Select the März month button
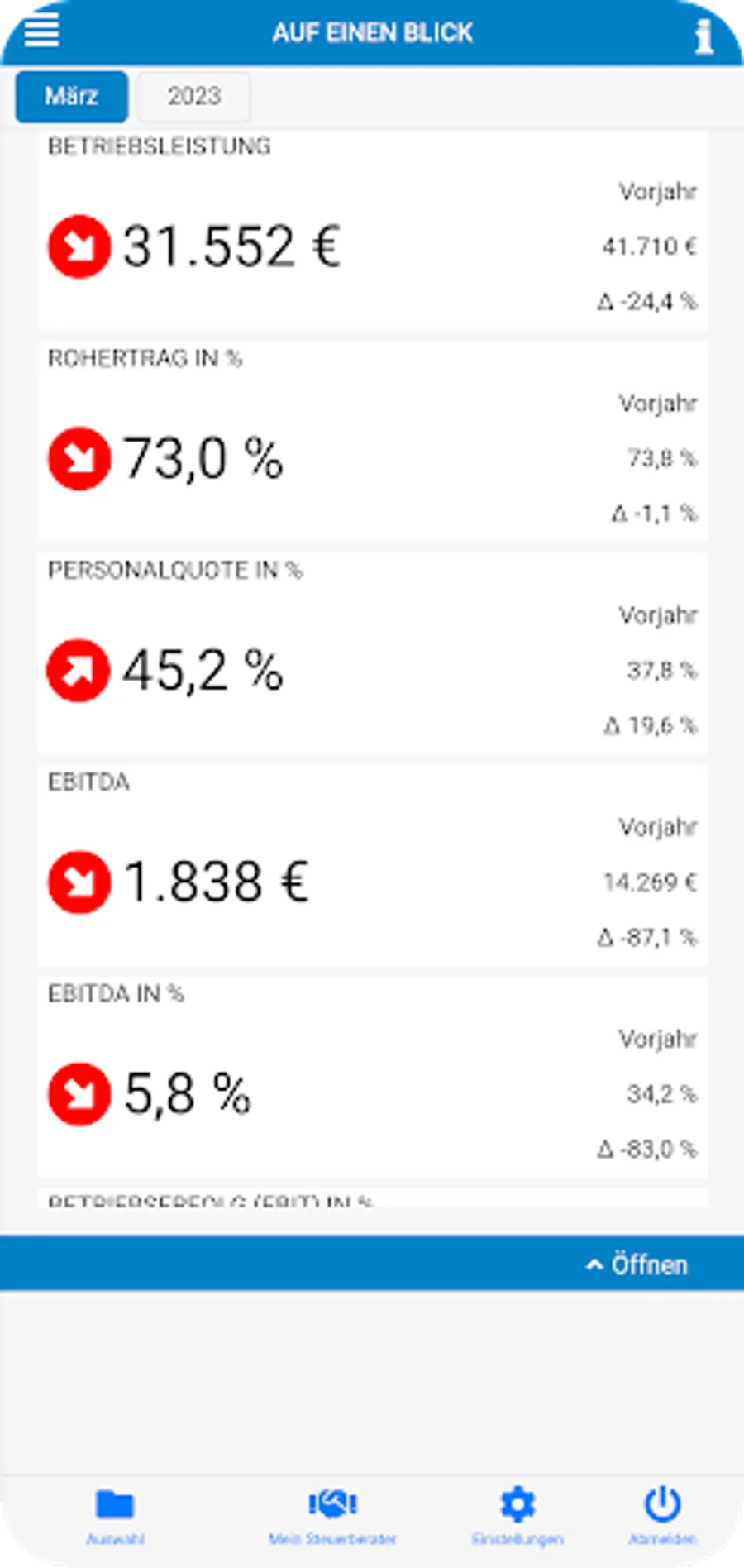The width and height of the screenshot is (744, 1568). [72, 96]
